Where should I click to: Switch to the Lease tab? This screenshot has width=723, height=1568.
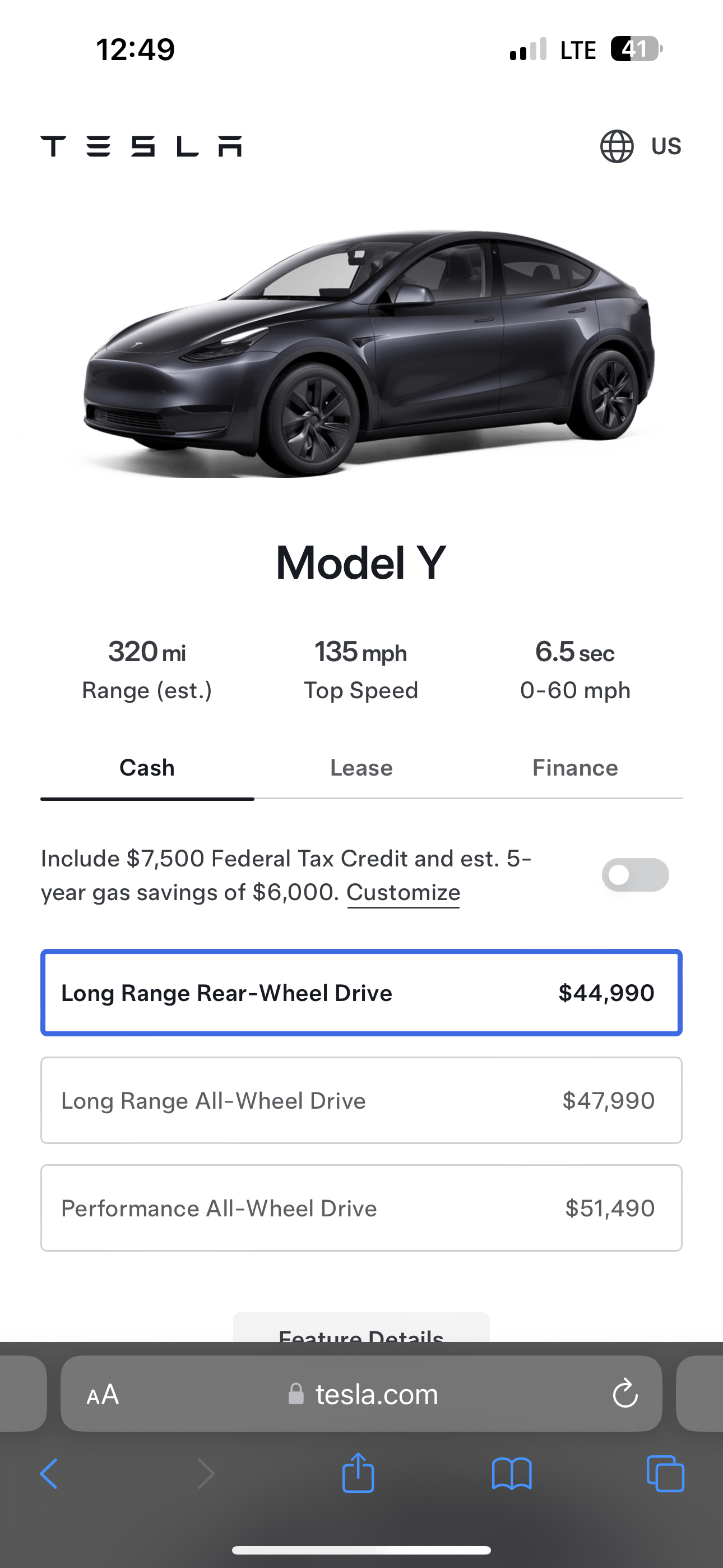[361, 768]
